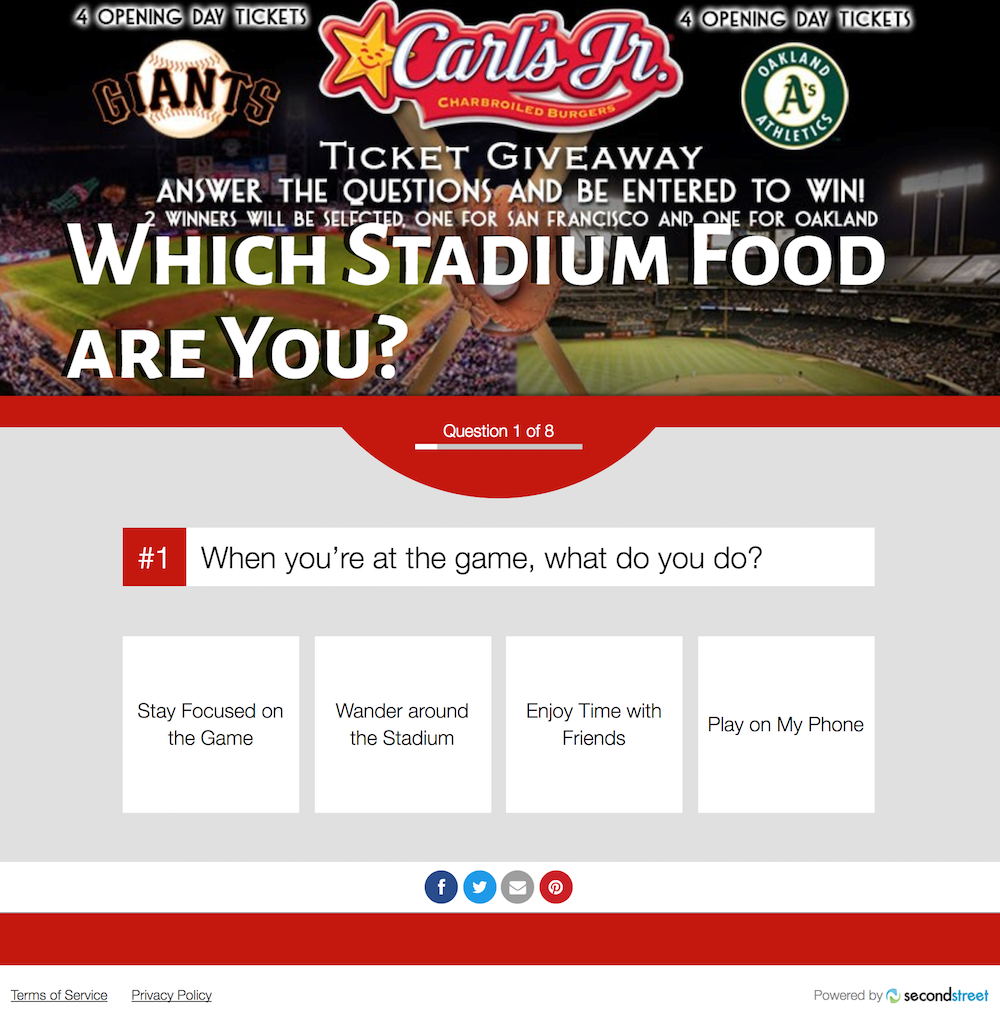Share the quiz via email icon
This screenshot has height=1026, width=1000.
(517, 887)
